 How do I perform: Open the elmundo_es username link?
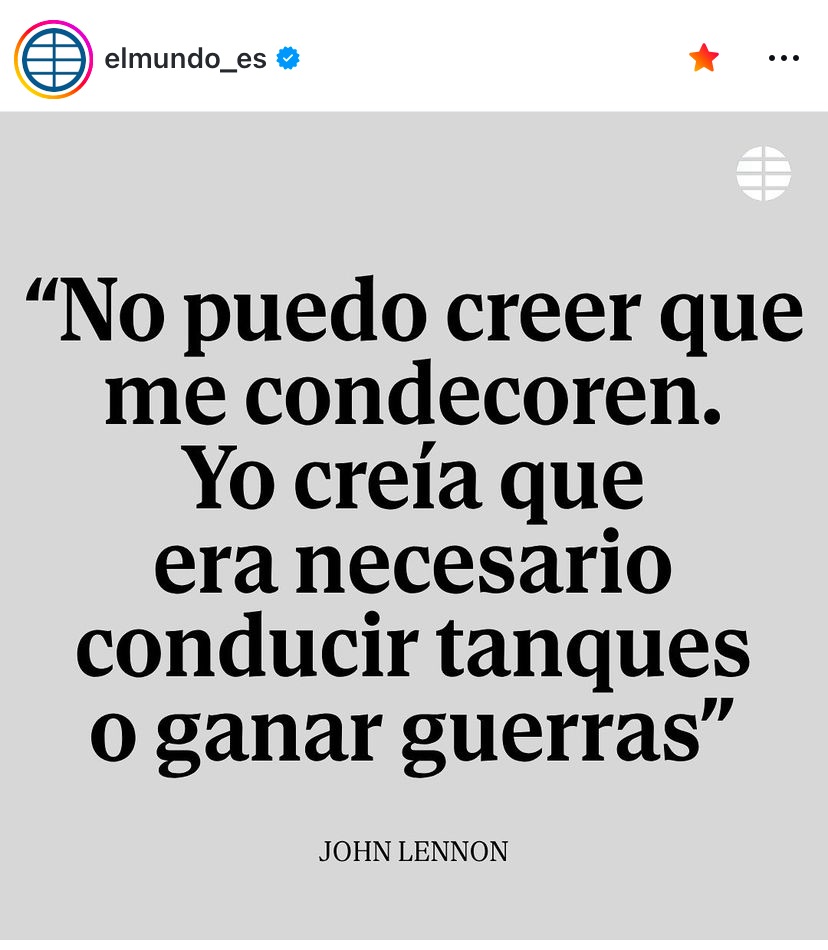[185, 59]
